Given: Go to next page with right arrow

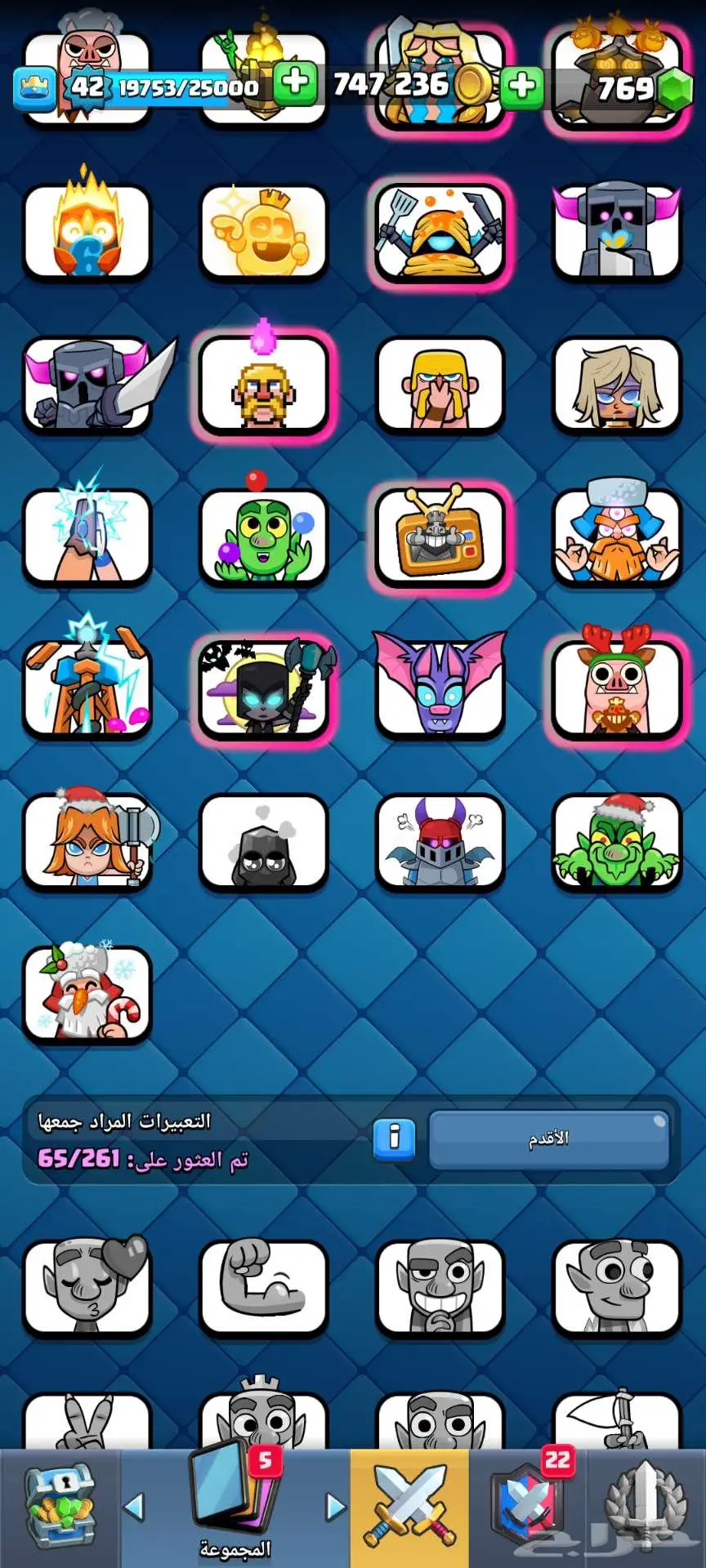Looking at the screenshot, I should coord(335,1508).
